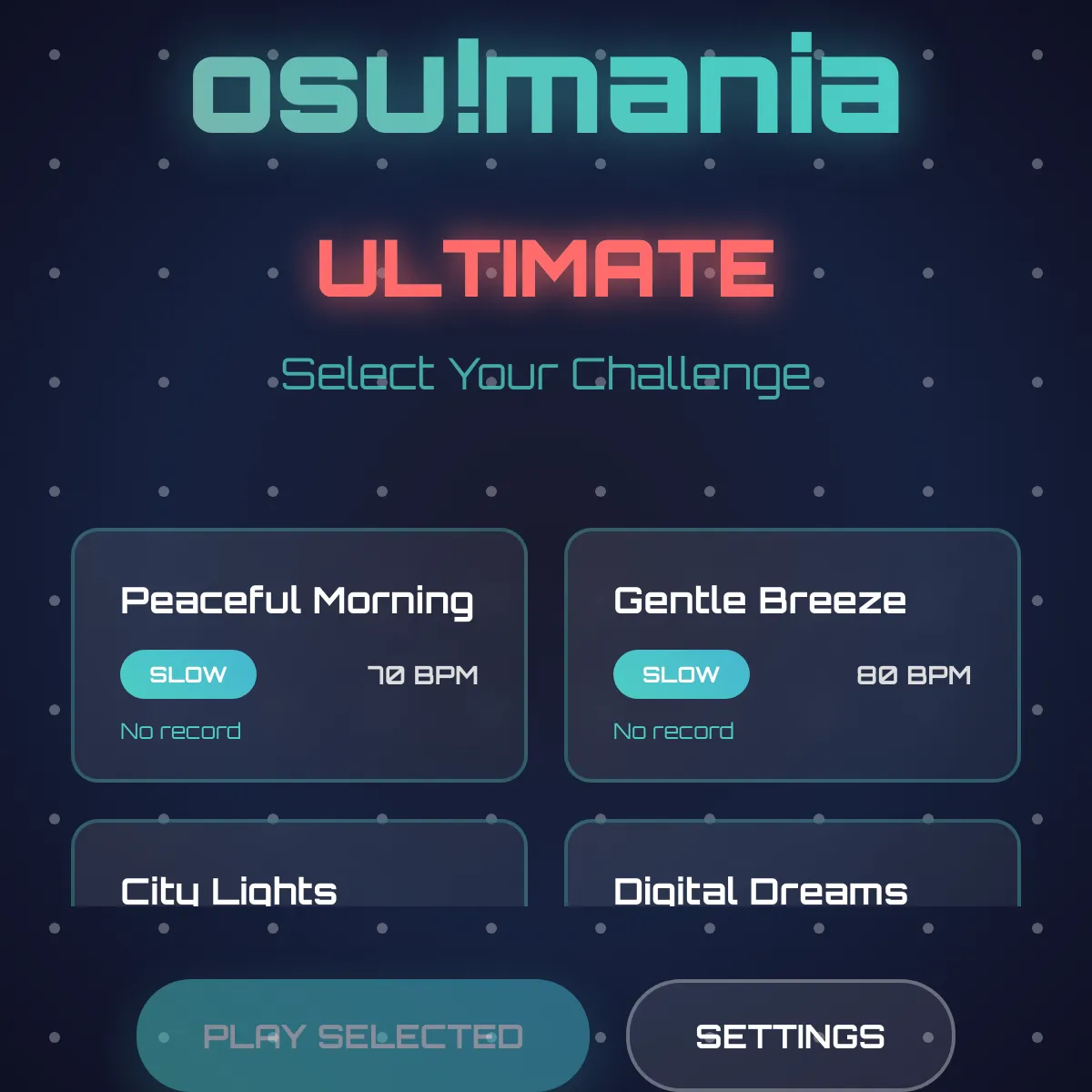Pick the City Lights song card
This screenshot has width=1092, height=1092.
click(299, 869)
